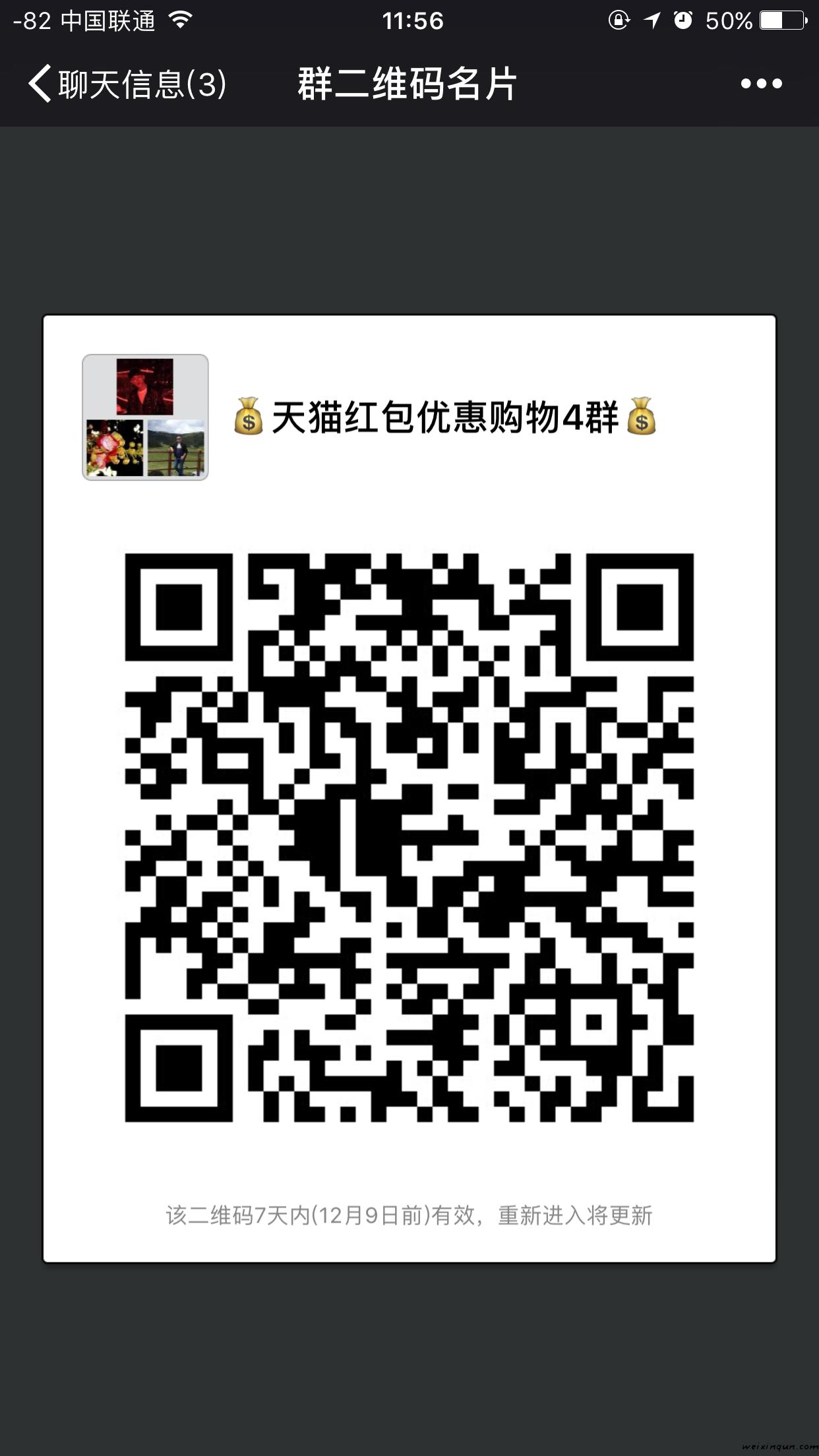Go back to 聊天信息 chat info

coord(125,84)
